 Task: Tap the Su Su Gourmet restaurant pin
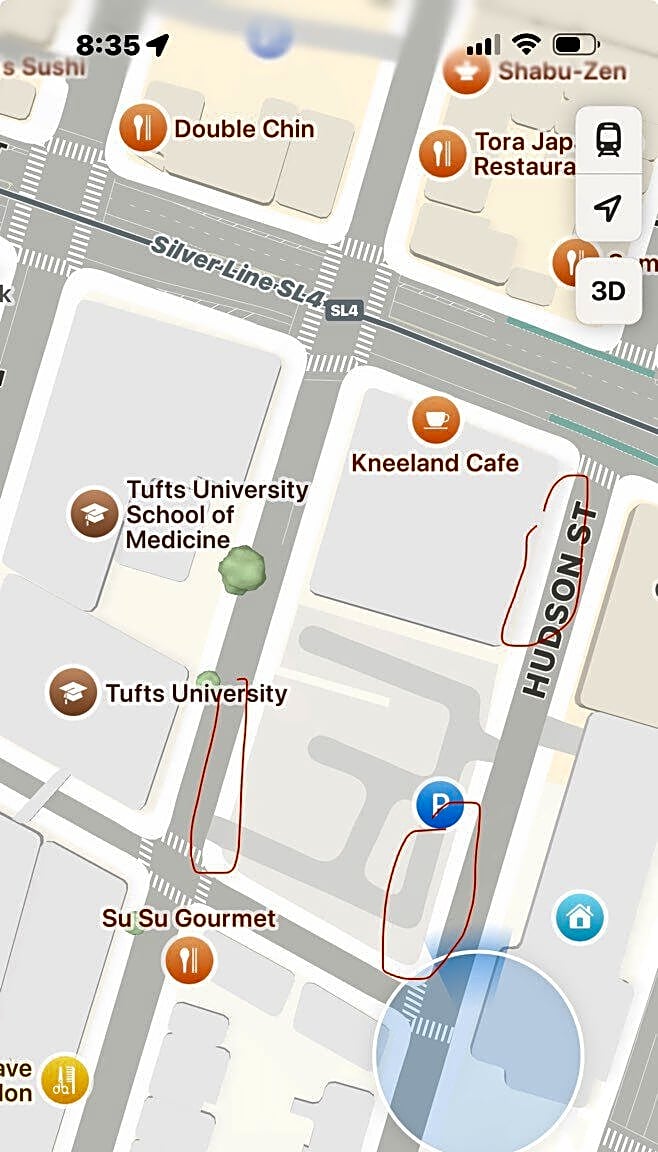[188, 958]
